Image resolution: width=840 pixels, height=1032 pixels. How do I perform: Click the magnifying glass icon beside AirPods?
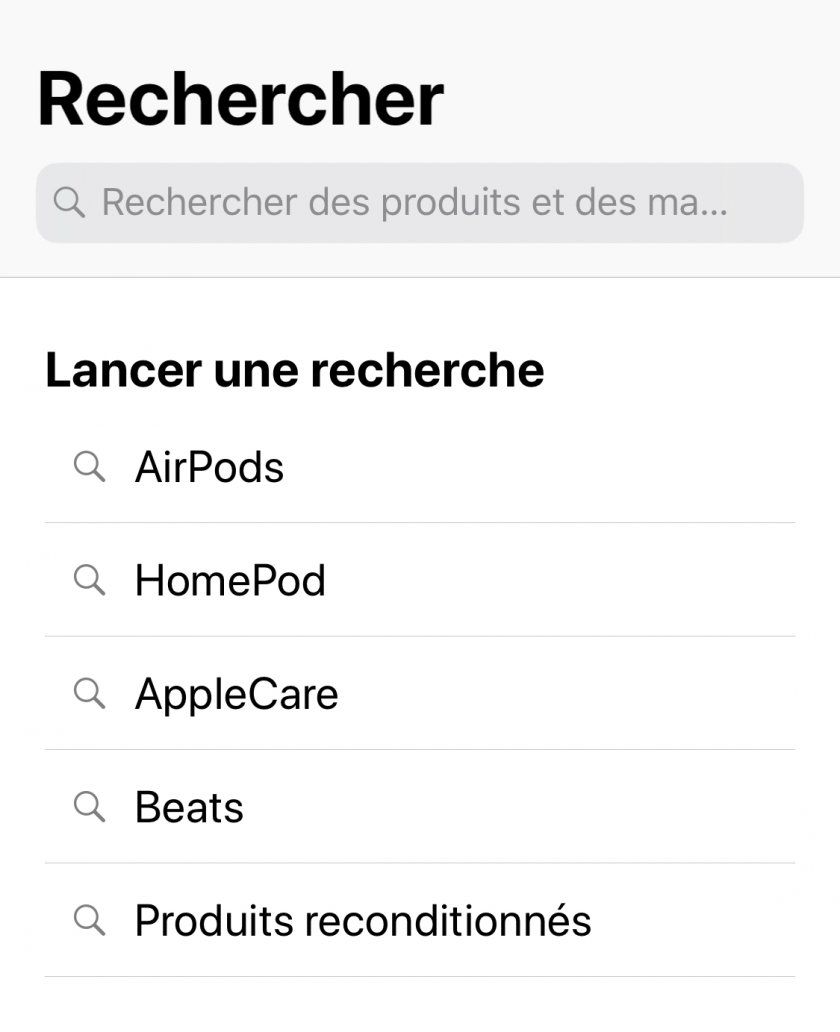(x=89, y=467)
